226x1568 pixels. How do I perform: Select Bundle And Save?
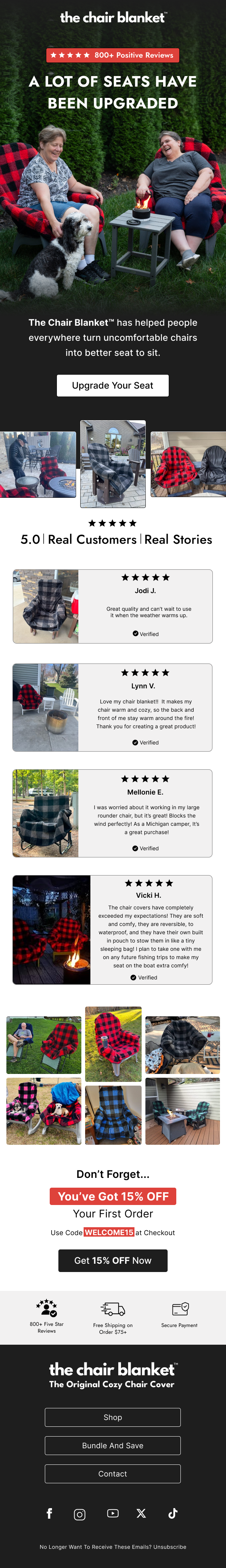[x=113, y=1445]
